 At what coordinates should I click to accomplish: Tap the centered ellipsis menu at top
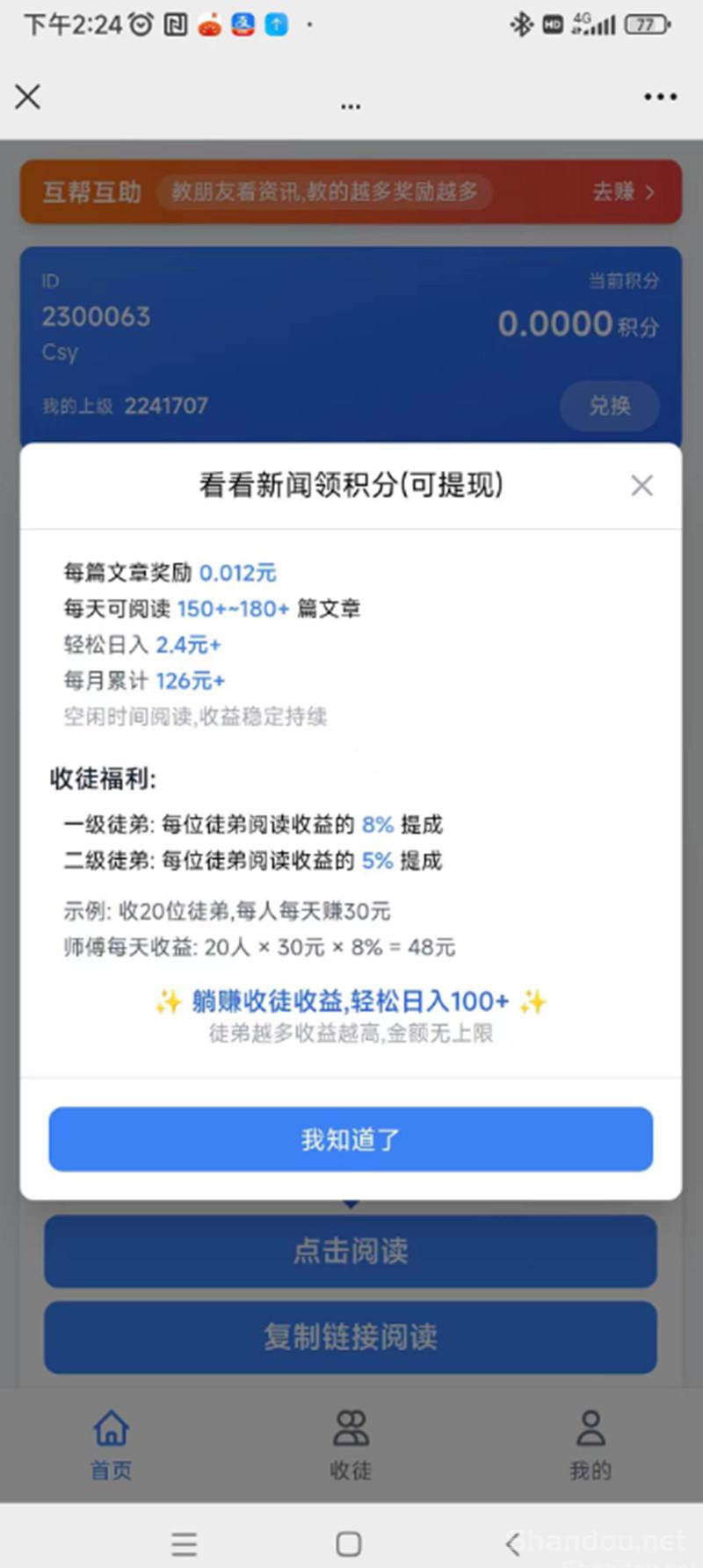point(350,105)
